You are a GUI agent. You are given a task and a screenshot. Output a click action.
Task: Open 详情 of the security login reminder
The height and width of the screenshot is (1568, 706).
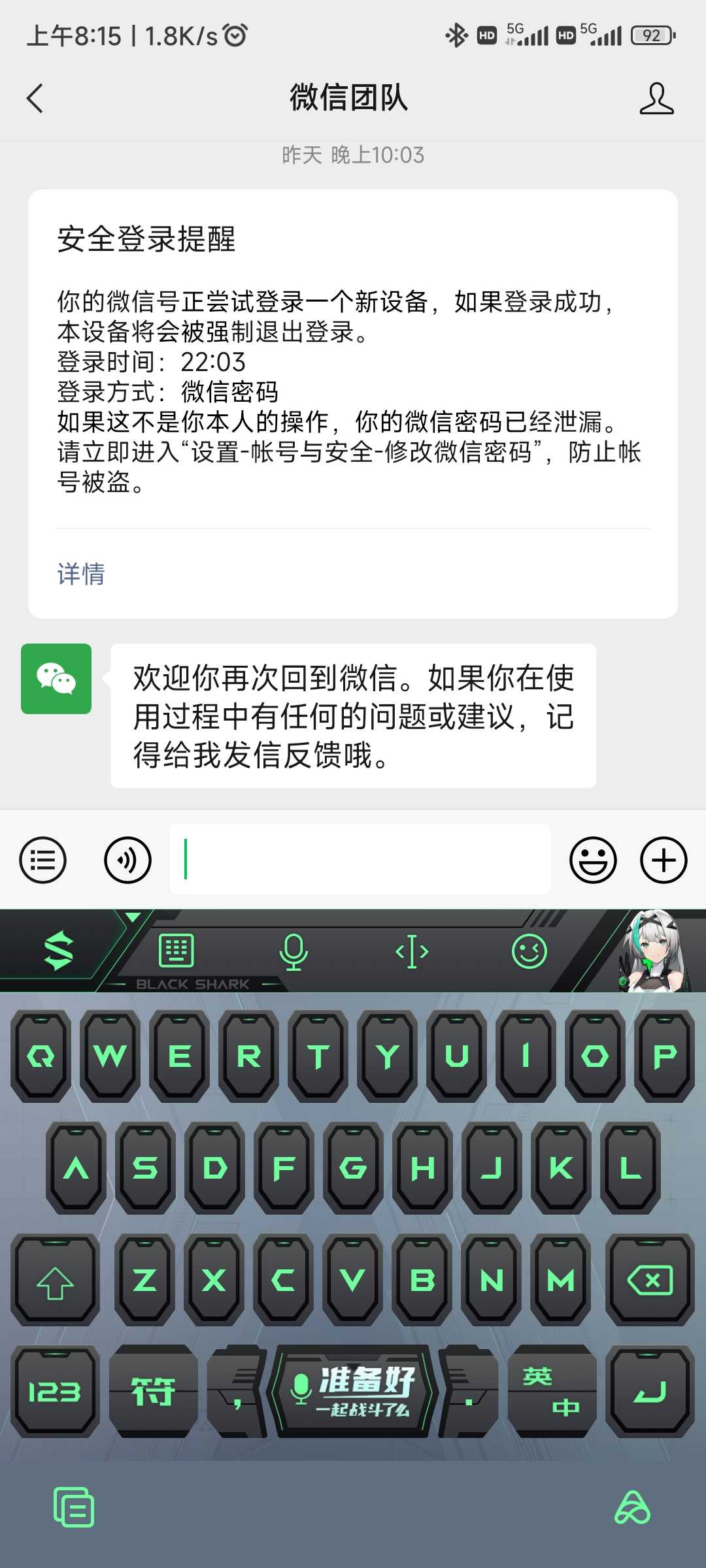coord(81,574)
